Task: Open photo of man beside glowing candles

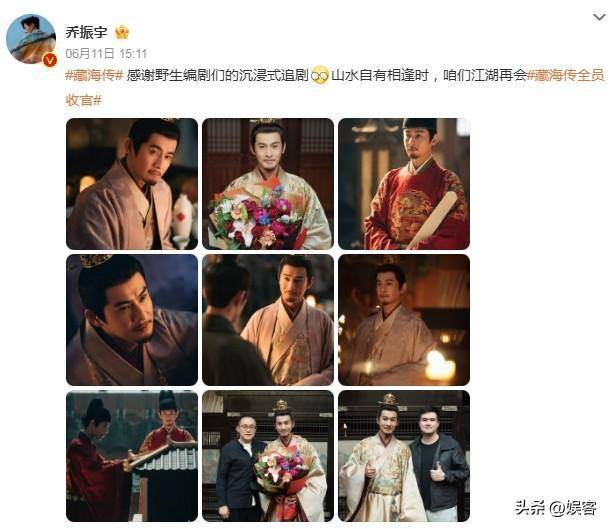Action: point(404,320)
